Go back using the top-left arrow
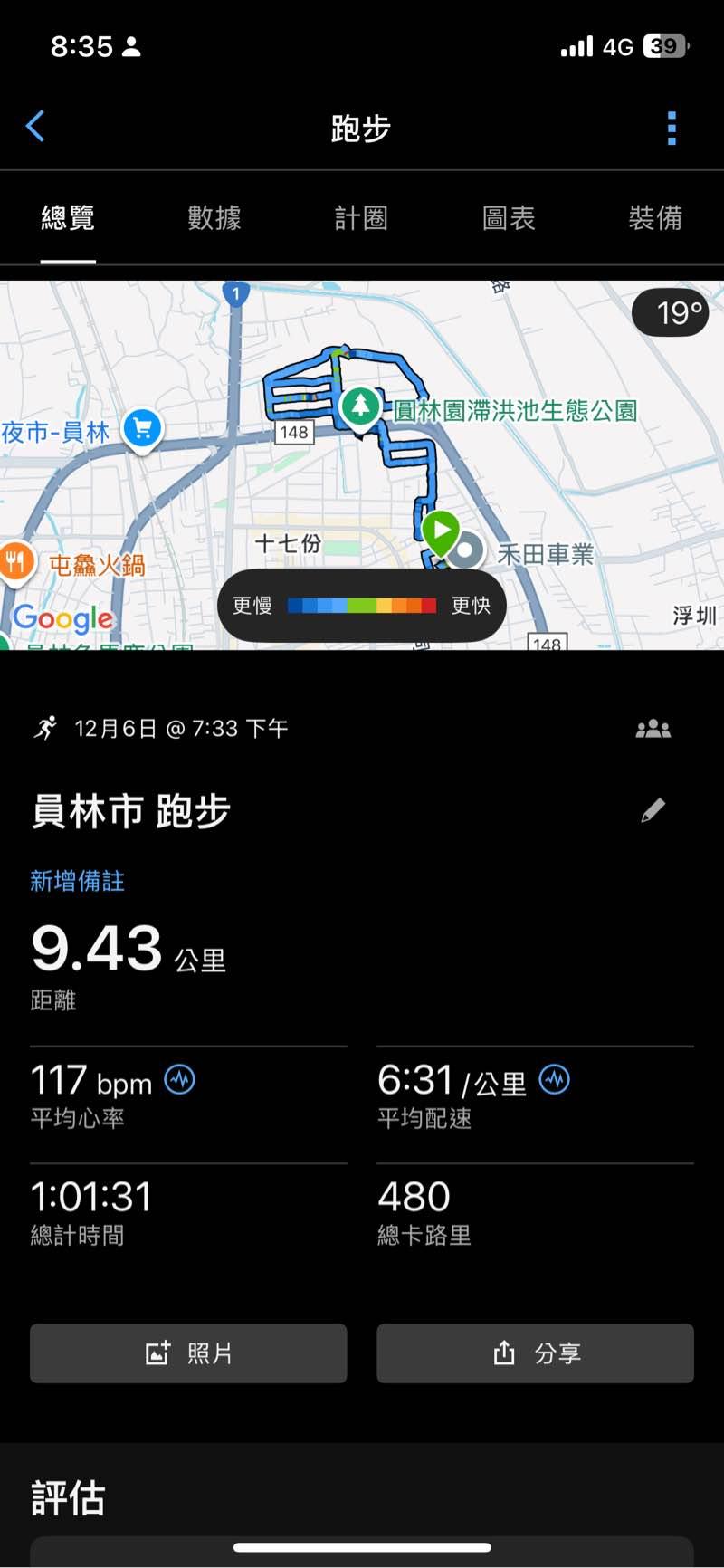This screenshot has height=1568, width=724. (x=35, y=127)
